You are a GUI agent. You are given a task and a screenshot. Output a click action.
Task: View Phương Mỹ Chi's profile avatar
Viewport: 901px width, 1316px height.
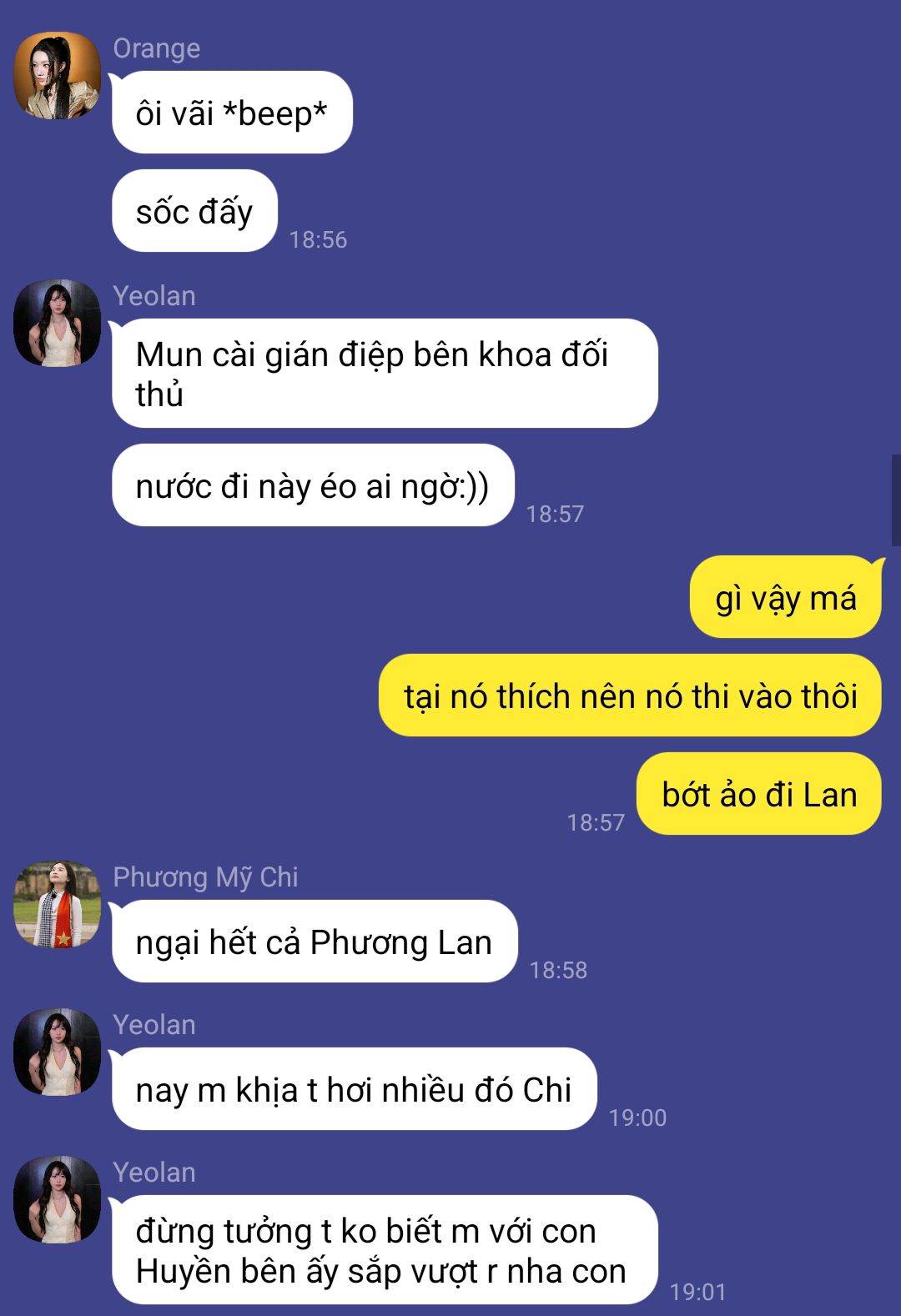tap(57, 905)
